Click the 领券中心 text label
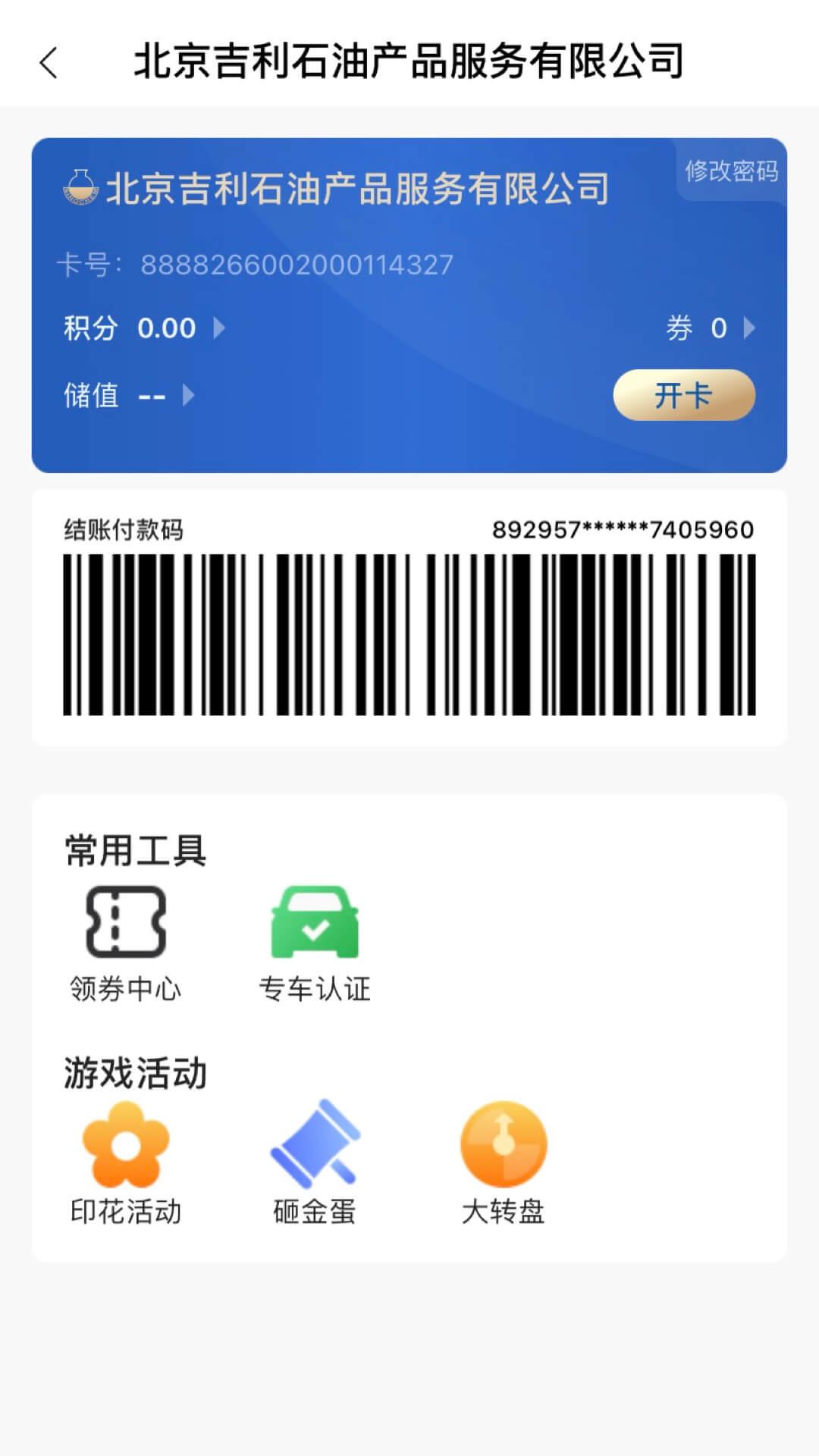This screenshot has width=819, height=1456. 126,987
